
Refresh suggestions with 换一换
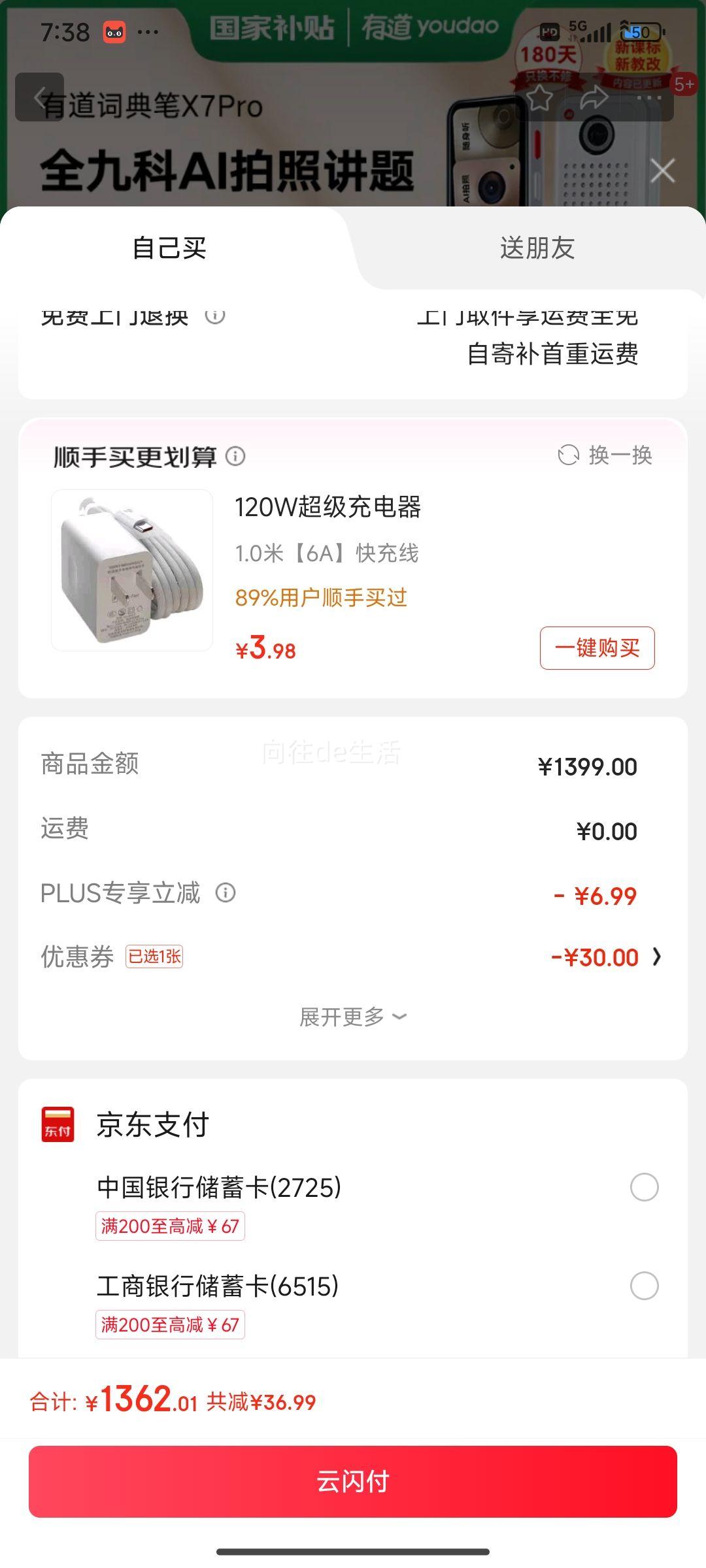[605, 455]
